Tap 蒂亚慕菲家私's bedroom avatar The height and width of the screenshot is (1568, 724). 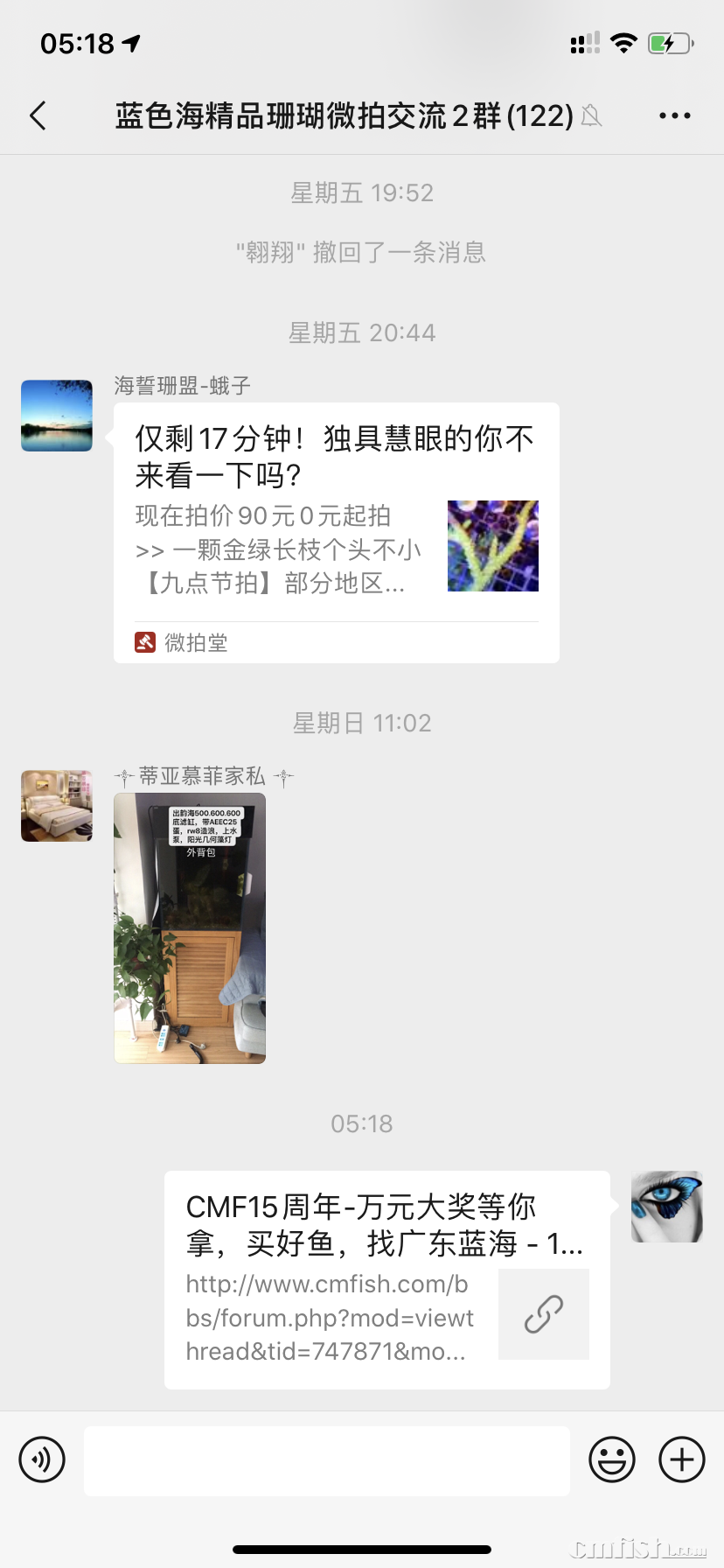pyautogui.click(x=55, y=806)
